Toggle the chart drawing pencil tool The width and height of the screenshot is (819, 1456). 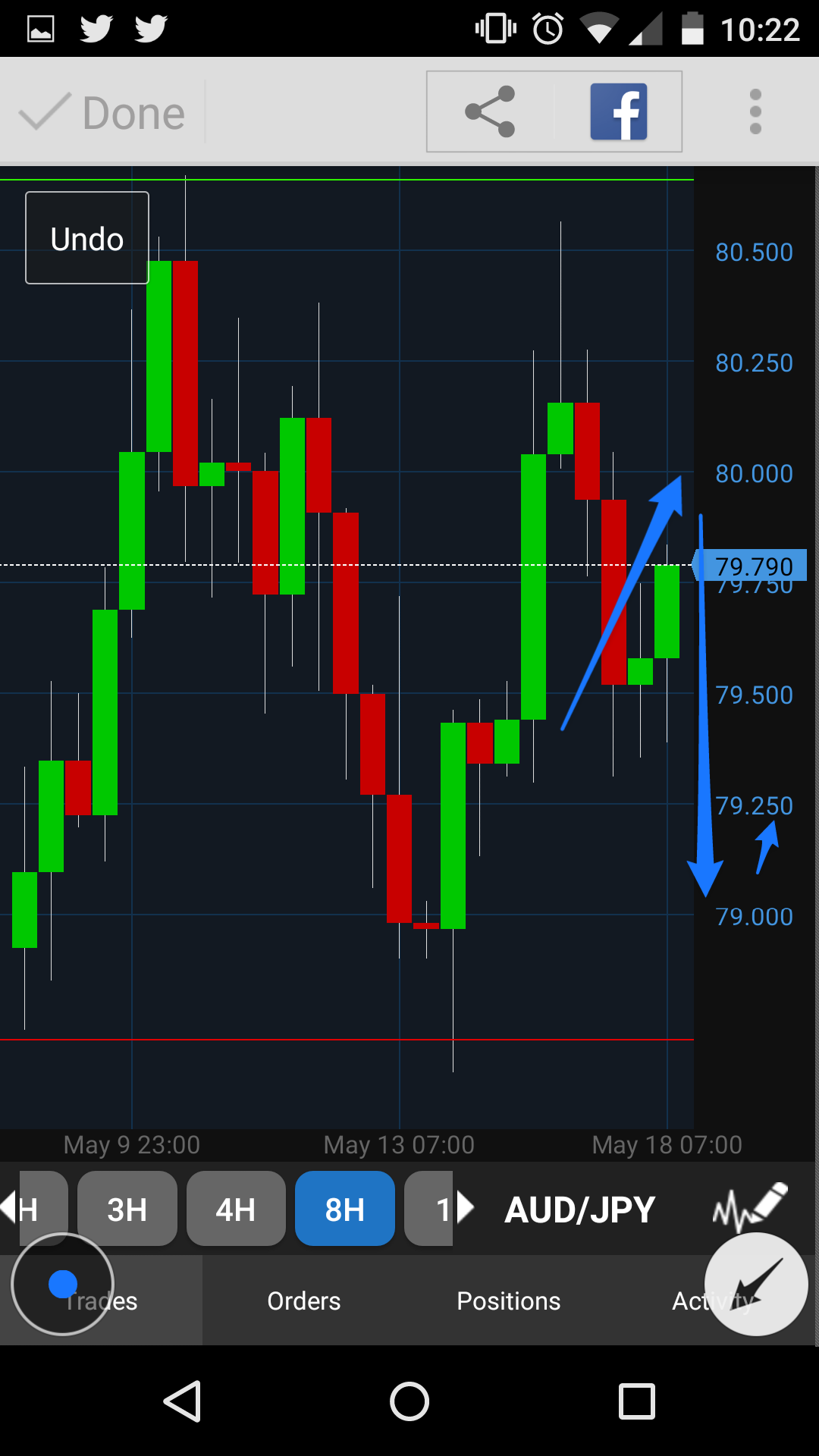751,1206
